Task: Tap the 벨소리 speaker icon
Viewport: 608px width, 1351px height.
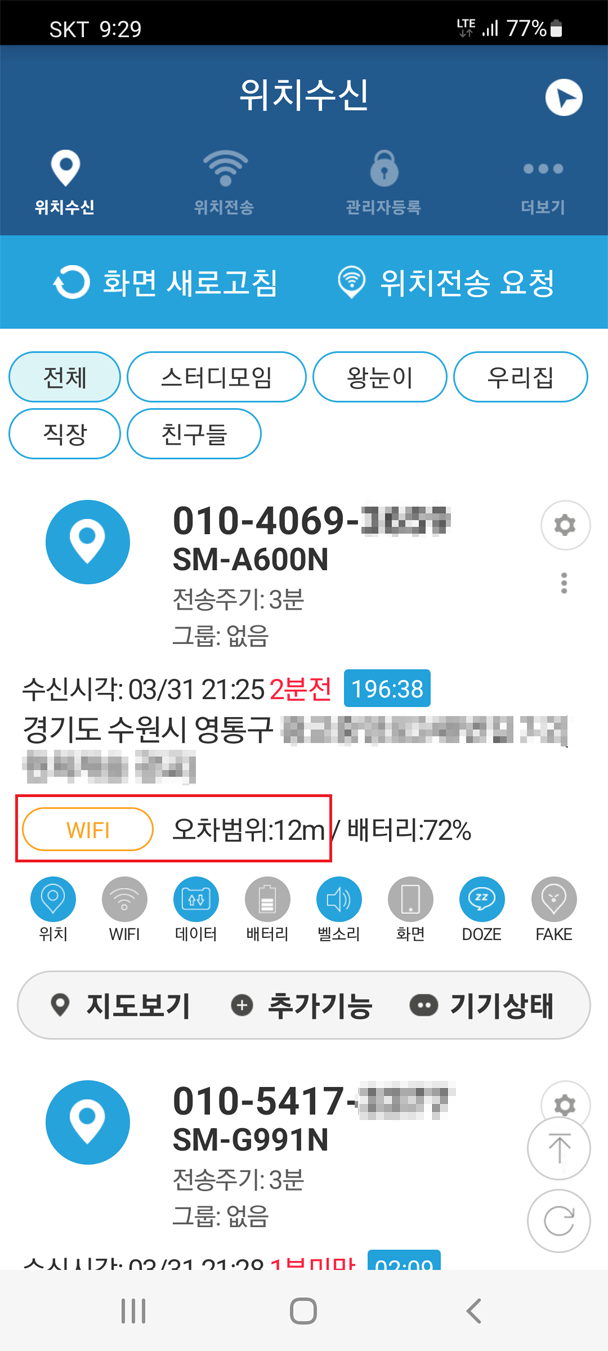Action: click(x=338, y=900)
